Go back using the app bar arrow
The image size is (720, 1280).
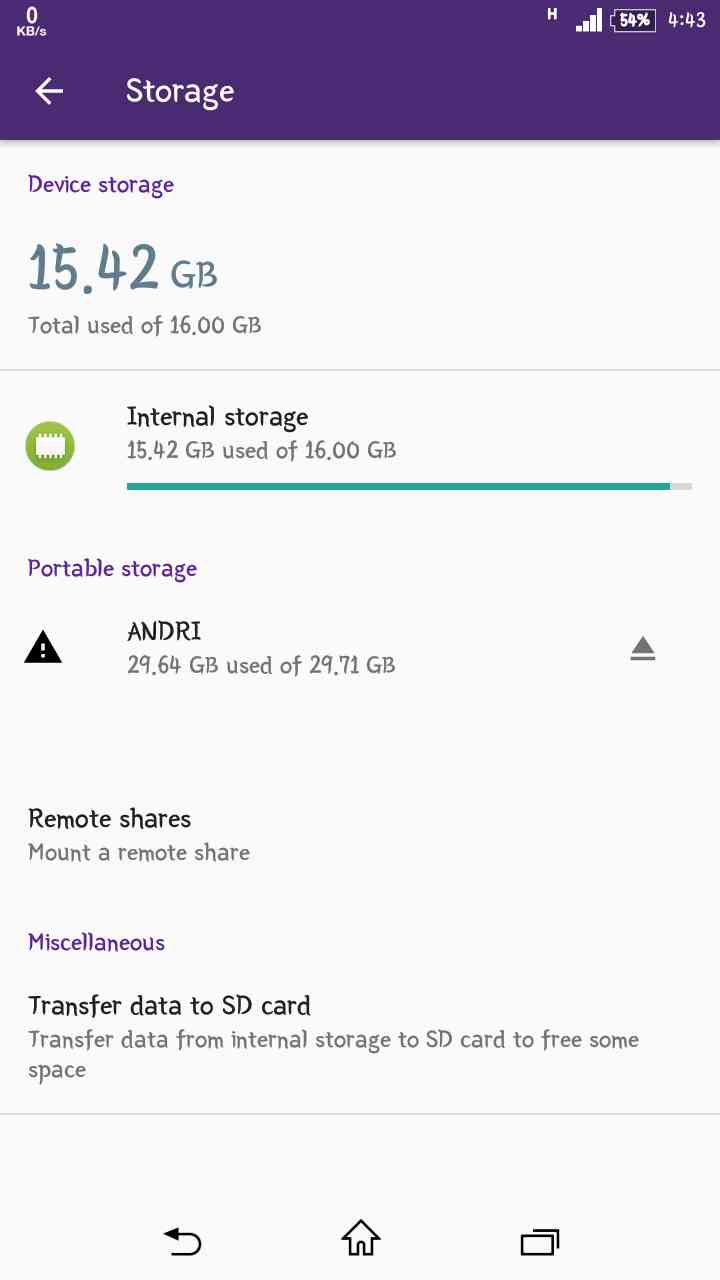[x=49, y=91]
